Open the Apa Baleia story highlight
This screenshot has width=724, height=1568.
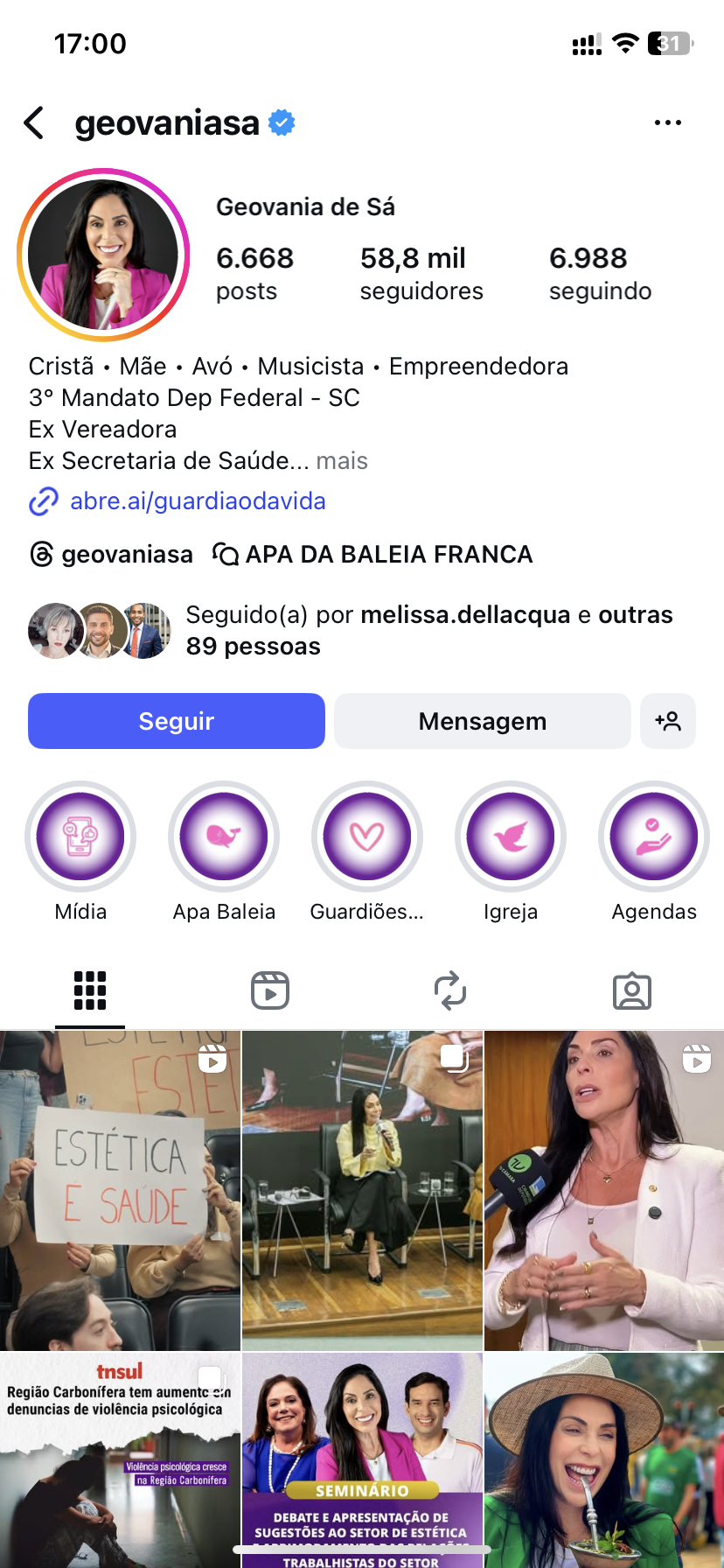click(x=224, y=836)
